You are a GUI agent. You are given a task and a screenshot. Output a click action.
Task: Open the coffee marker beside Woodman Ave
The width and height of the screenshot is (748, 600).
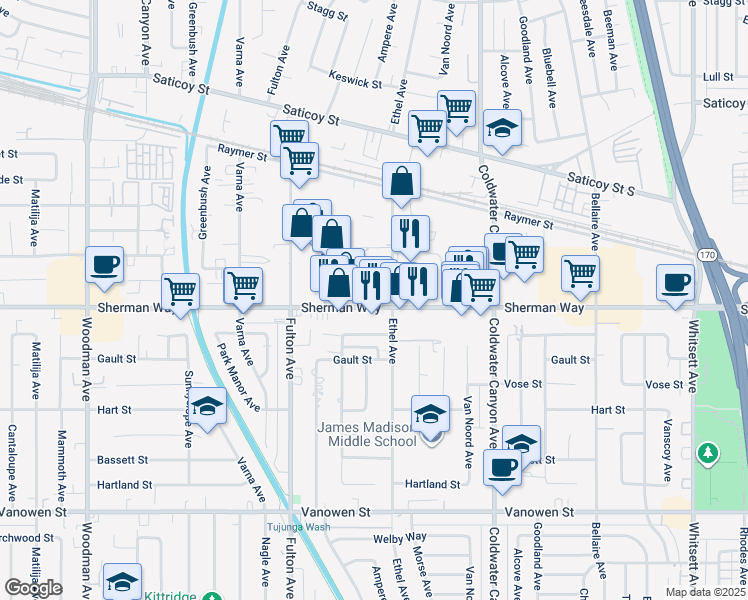point(105,266)
